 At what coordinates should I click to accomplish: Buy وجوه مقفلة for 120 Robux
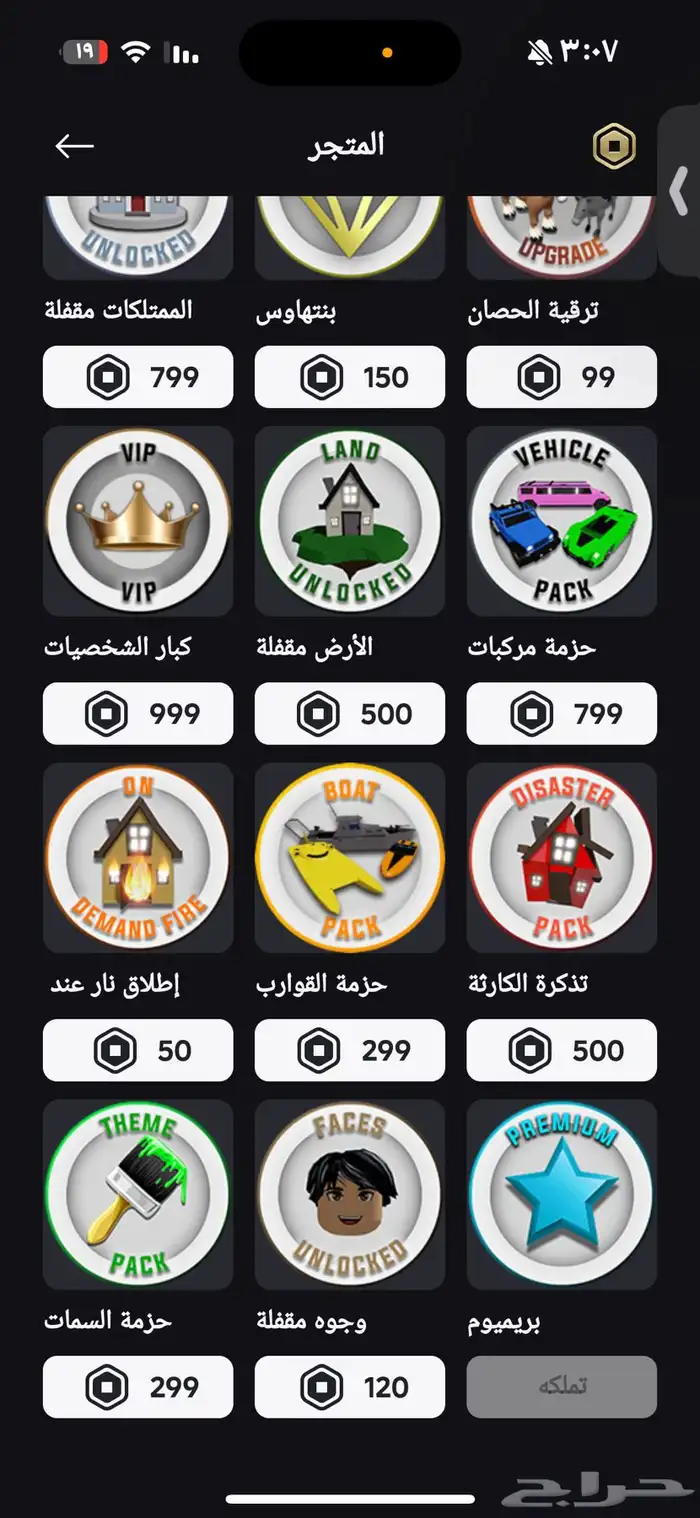pos(350,1387)
